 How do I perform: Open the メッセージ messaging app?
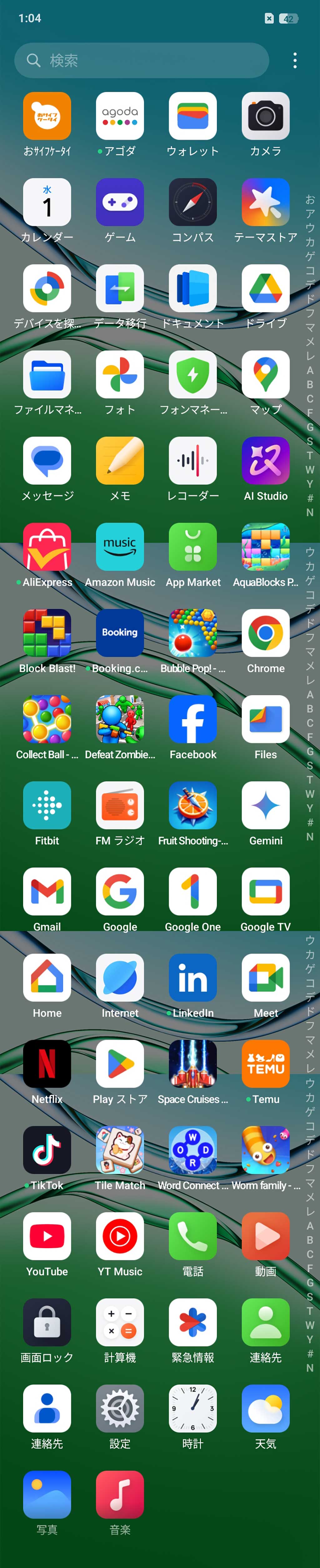47,461
